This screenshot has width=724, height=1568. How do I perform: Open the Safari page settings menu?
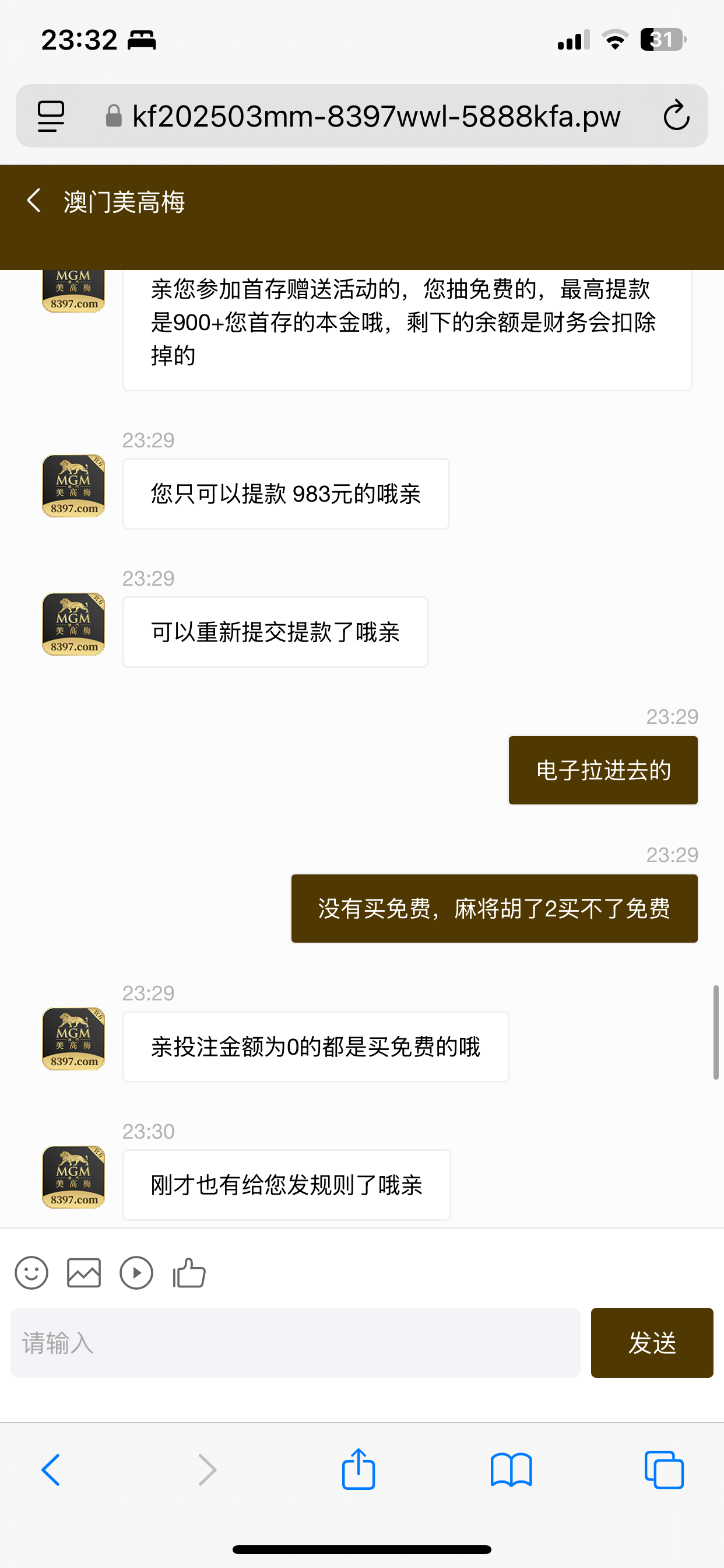tap(51, 116)
